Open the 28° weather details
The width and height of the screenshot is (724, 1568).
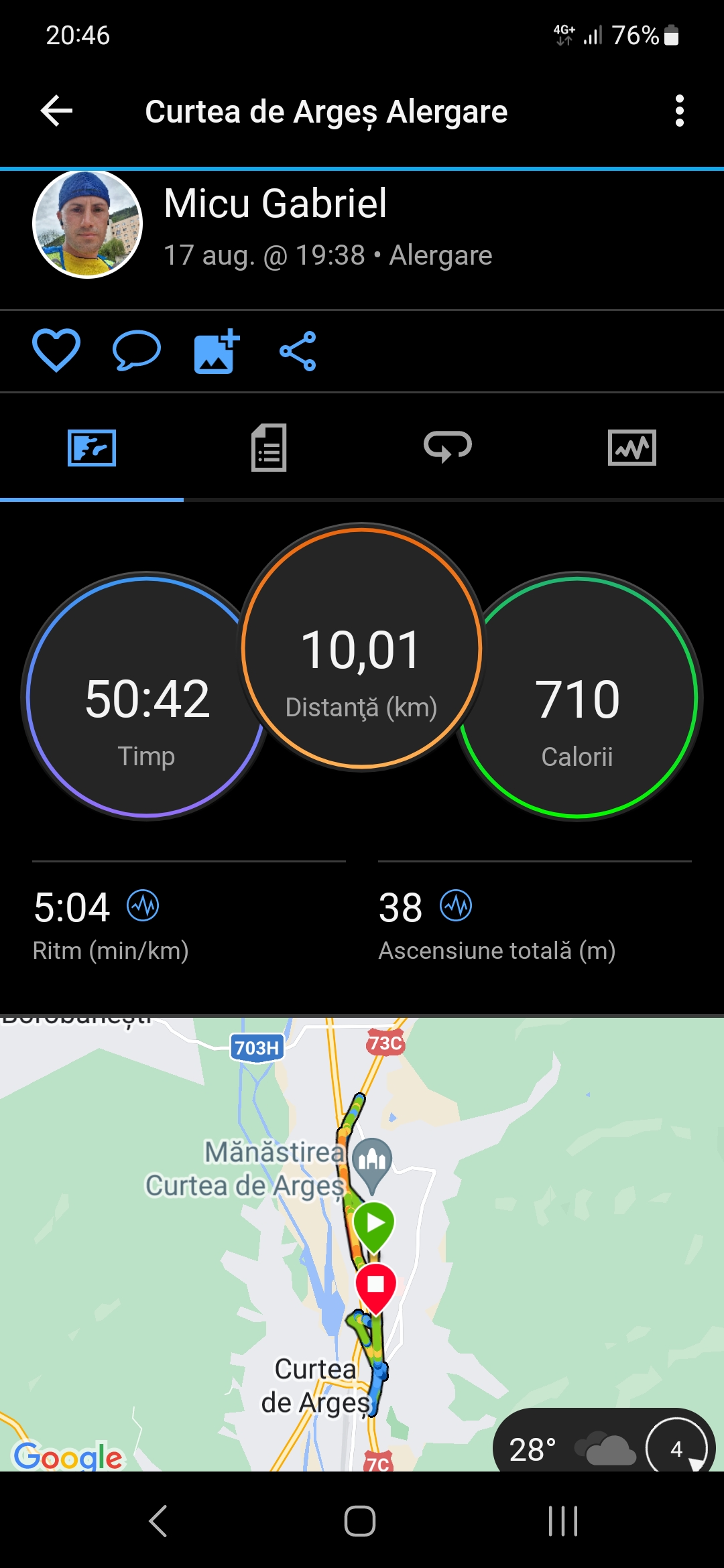click(x=570, y=1449)
